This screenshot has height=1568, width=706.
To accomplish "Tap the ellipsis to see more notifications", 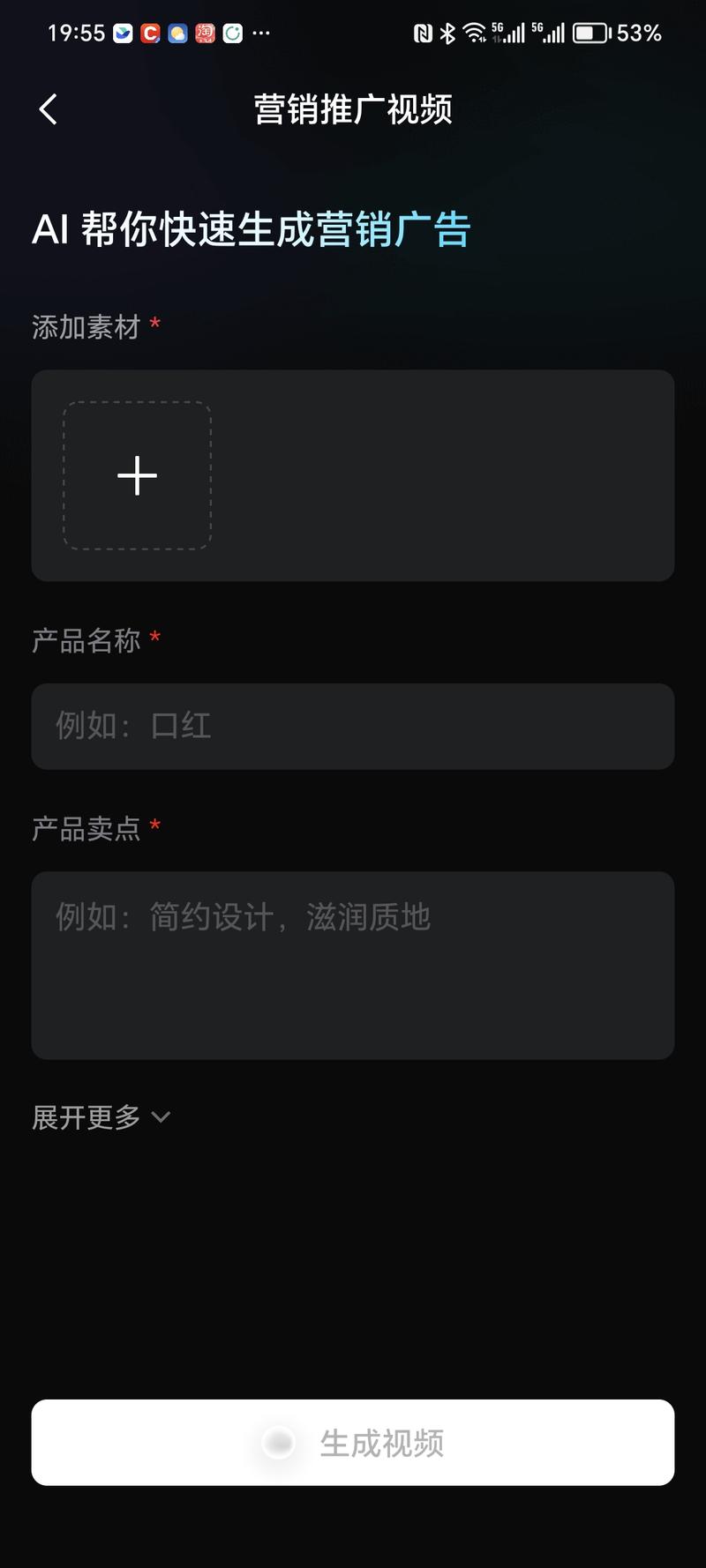I will click(x=260, y=34).
